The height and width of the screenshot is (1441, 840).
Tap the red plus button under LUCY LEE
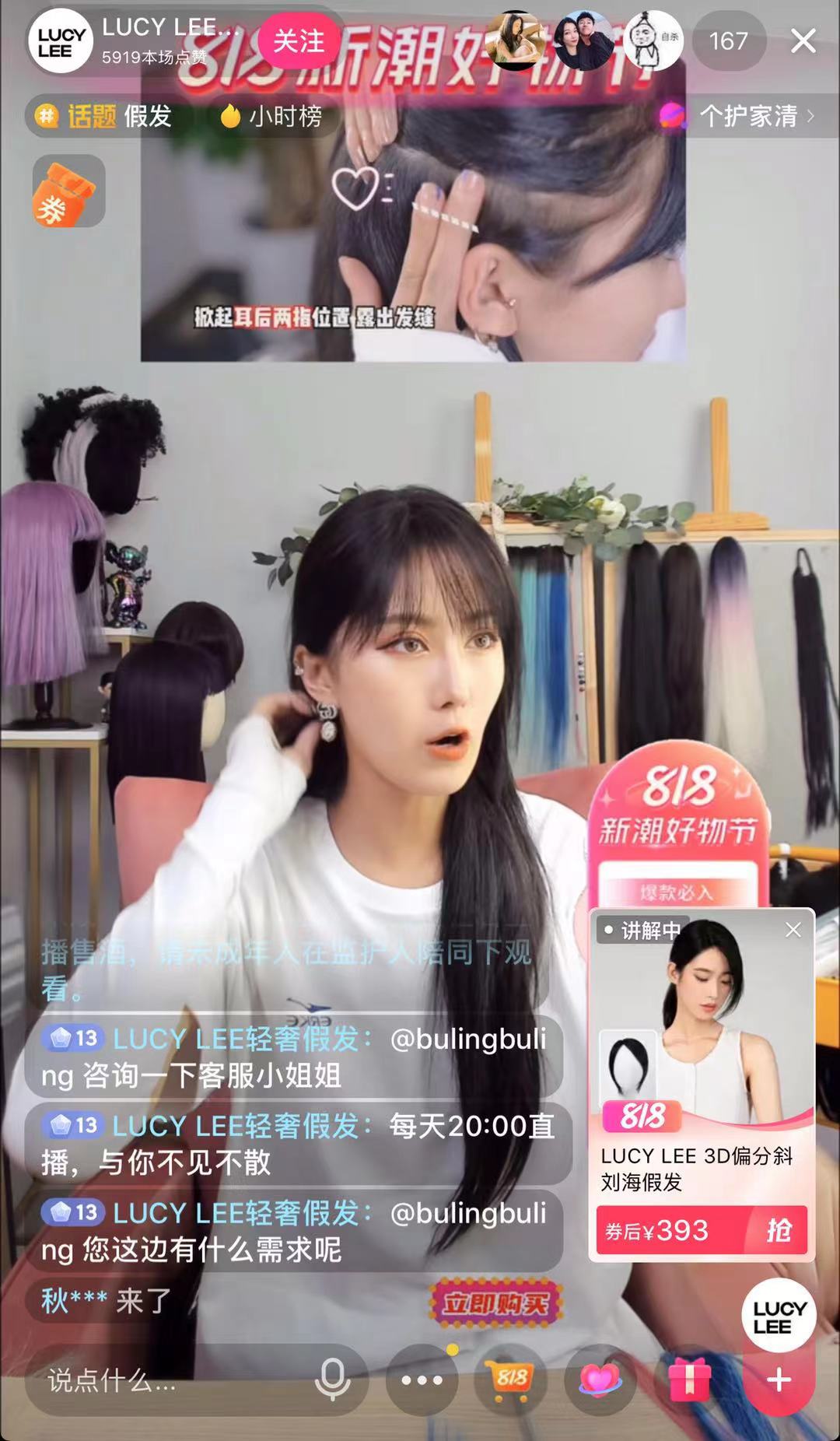click(779, 1380)
